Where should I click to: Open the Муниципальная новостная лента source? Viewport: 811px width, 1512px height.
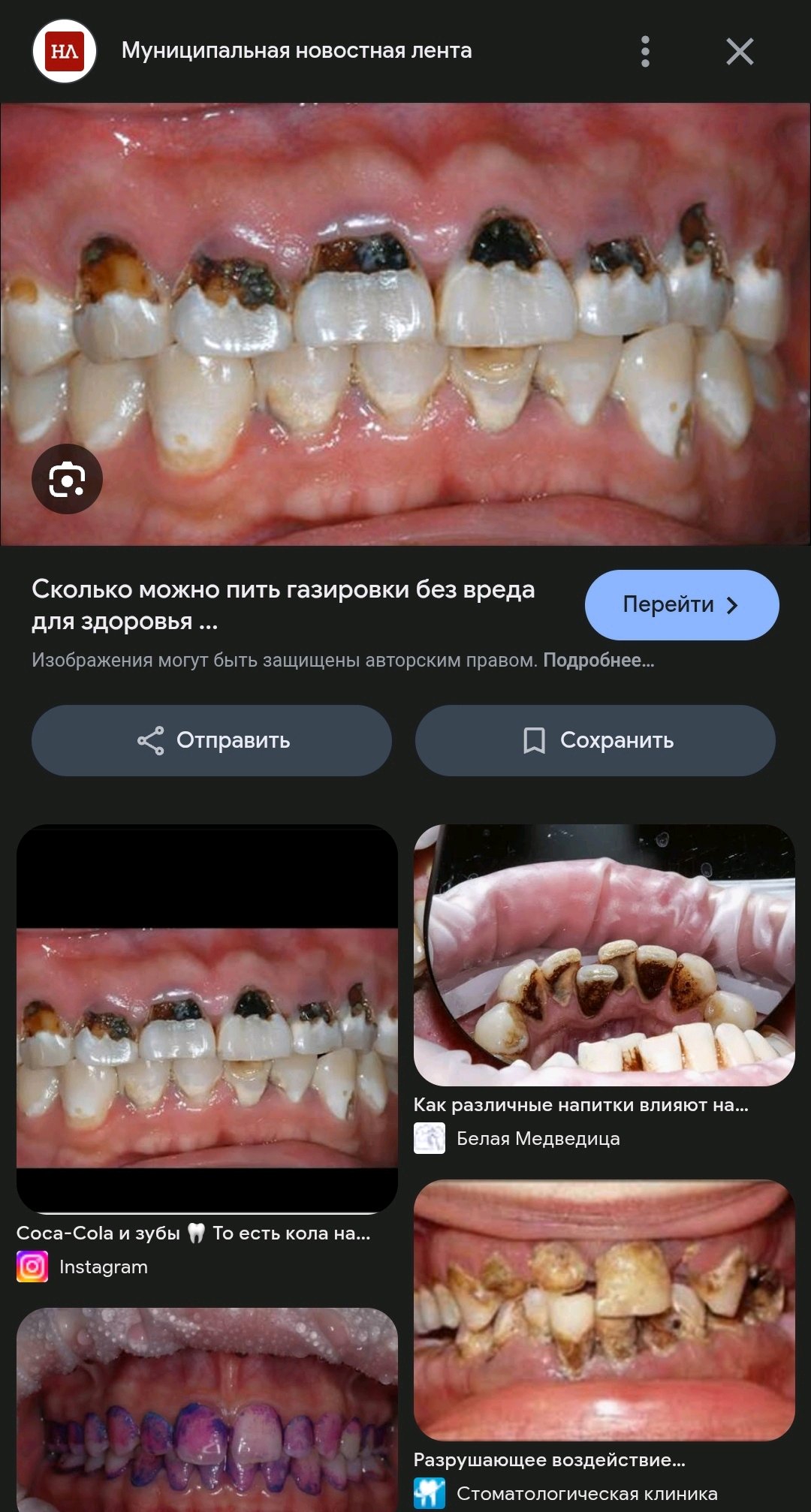[x=296, y=51]
